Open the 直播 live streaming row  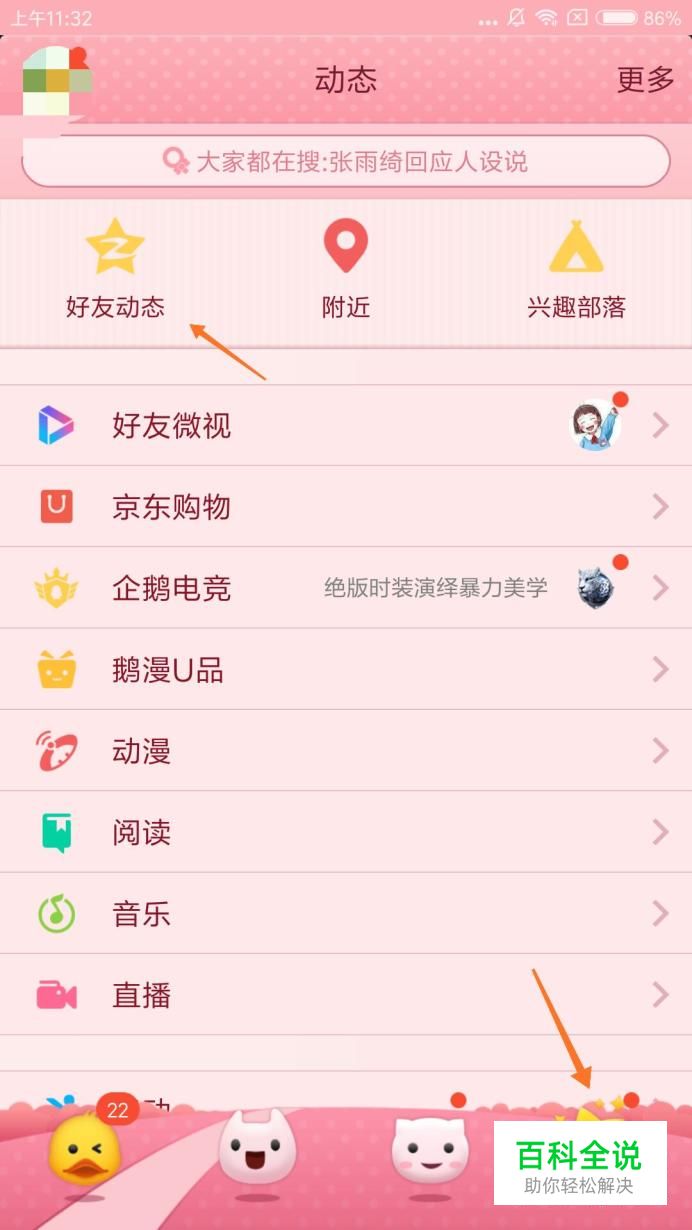point(345,994)
